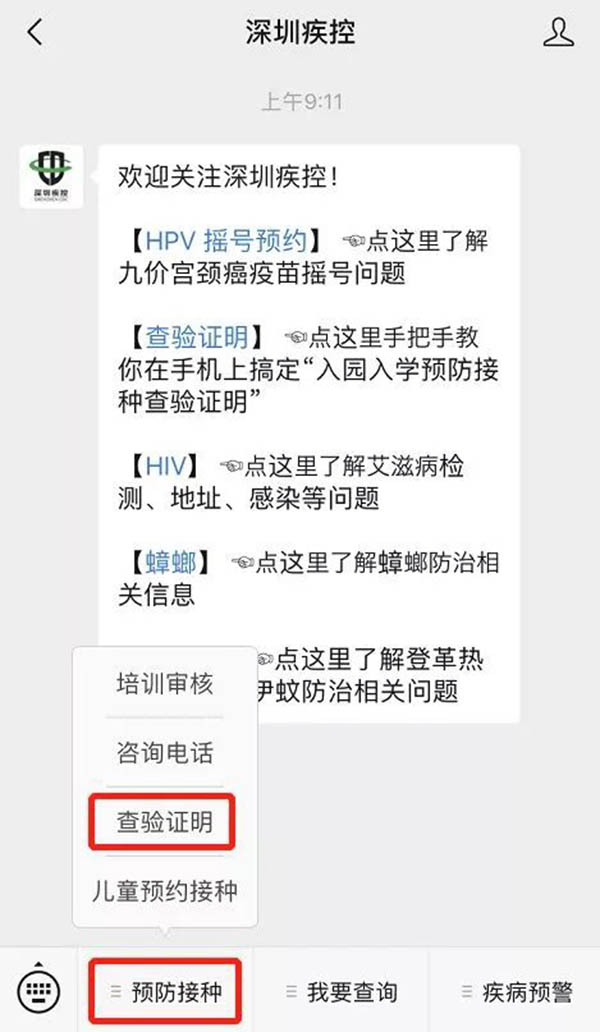The width and height of the screenshot is (600, 1032).
Task: Tap the 预防接种 bottom menu
Action: click(165, 992)
